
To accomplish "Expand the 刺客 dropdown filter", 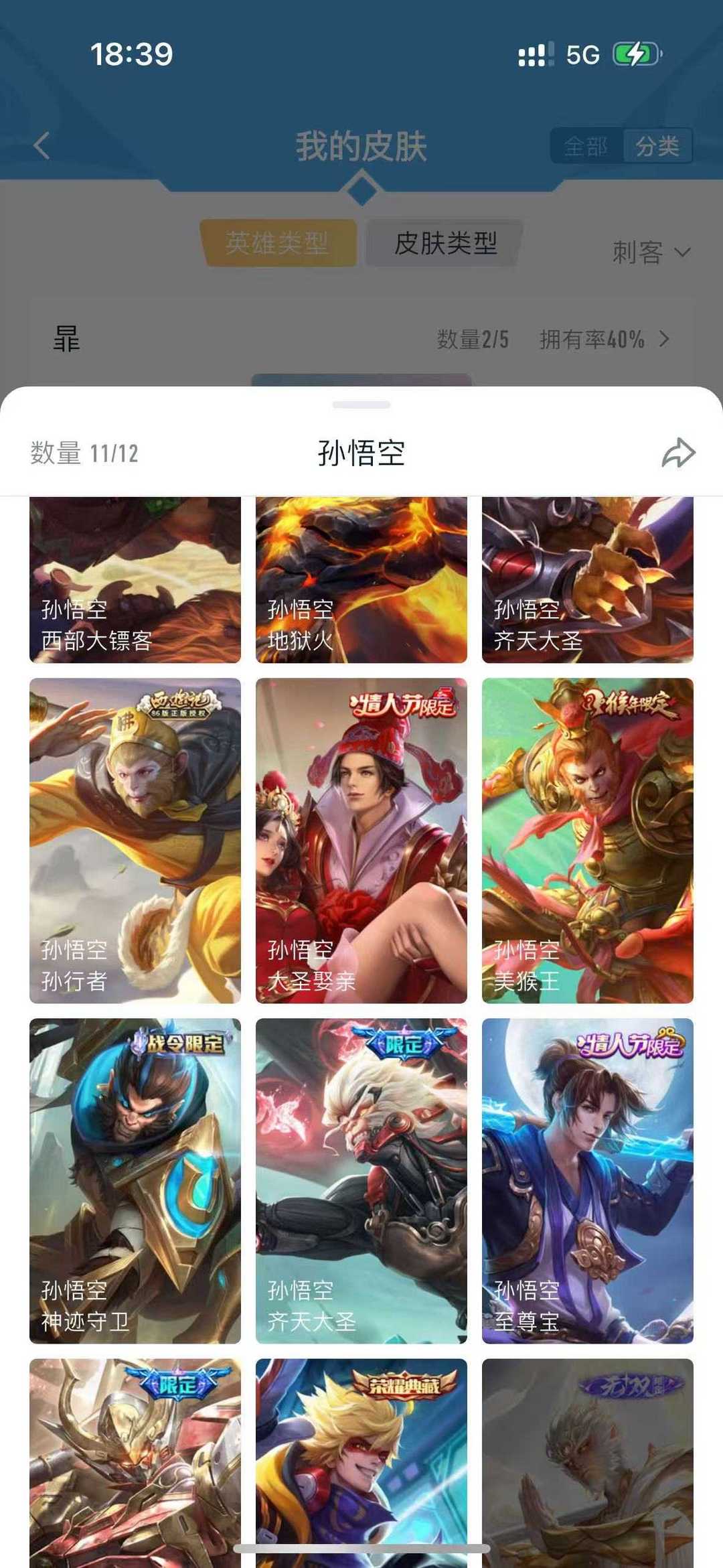I will click(651, 253).
